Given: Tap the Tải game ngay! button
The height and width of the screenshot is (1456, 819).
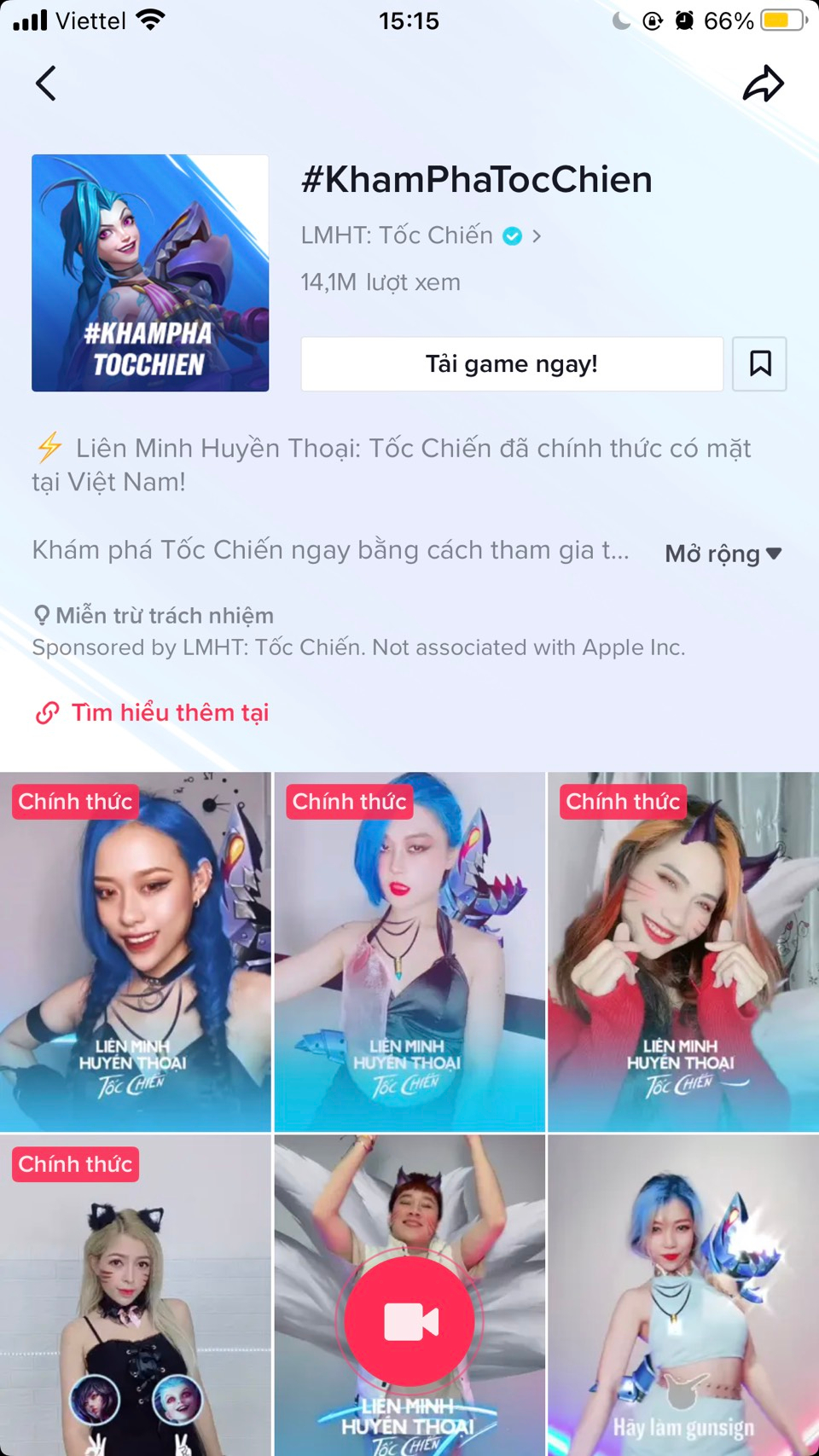Looking at the screenshot, I should [x=512, y=363].
